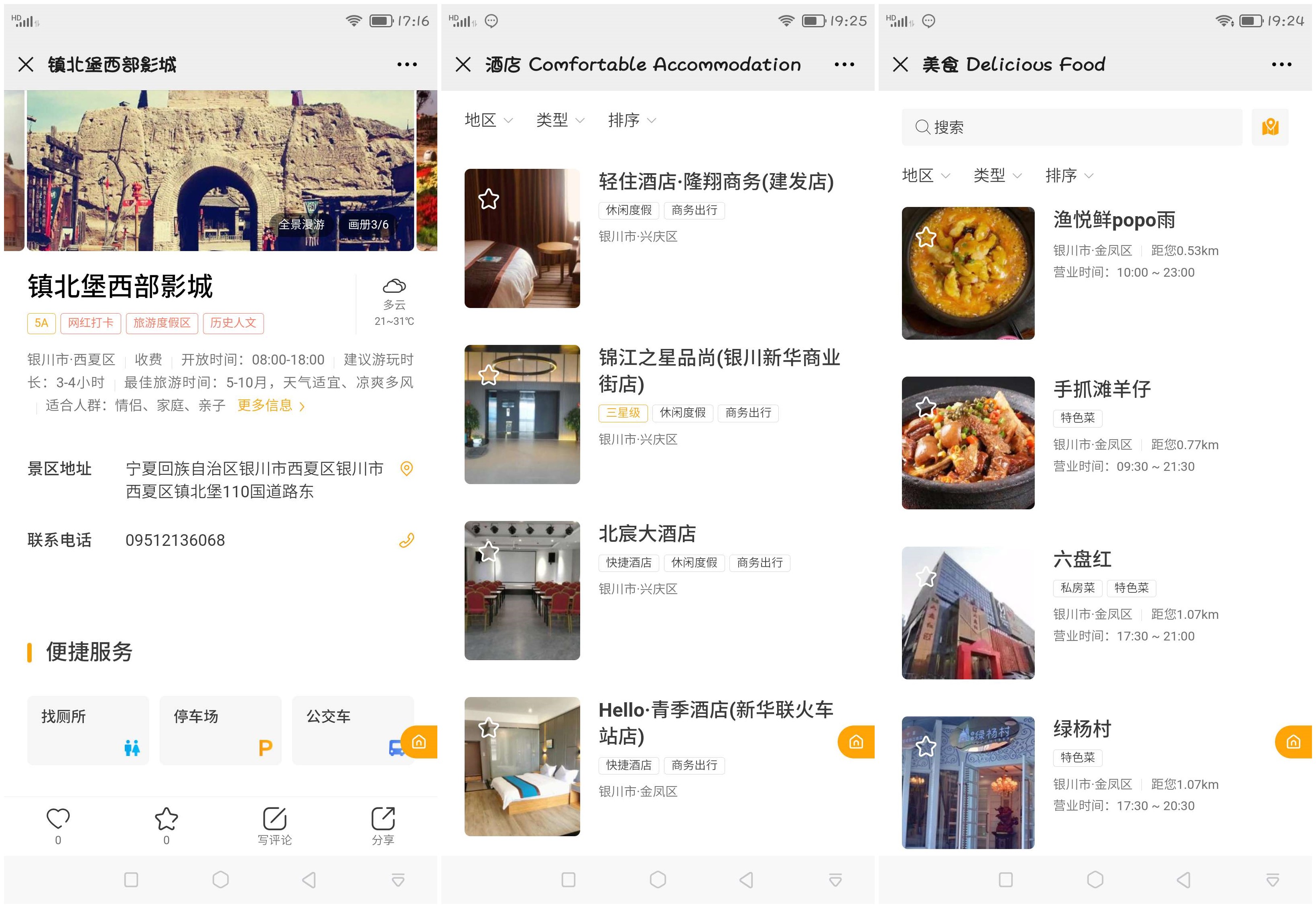Image resolution: width=1316 pixels, height=908 pixels.
Task: Open the map view icon beside 搜索
Action: (1270, 127)
